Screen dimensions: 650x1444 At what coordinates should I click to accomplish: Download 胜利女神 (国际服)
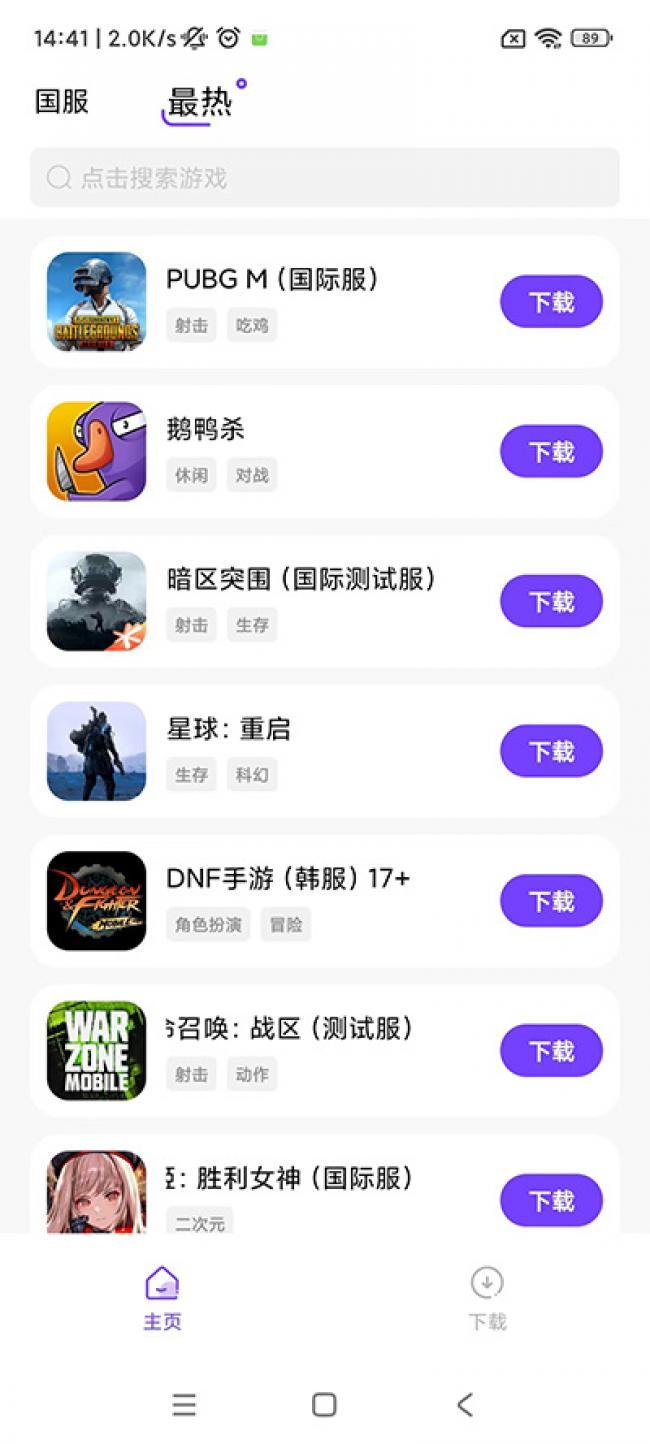click(551, 1201)
